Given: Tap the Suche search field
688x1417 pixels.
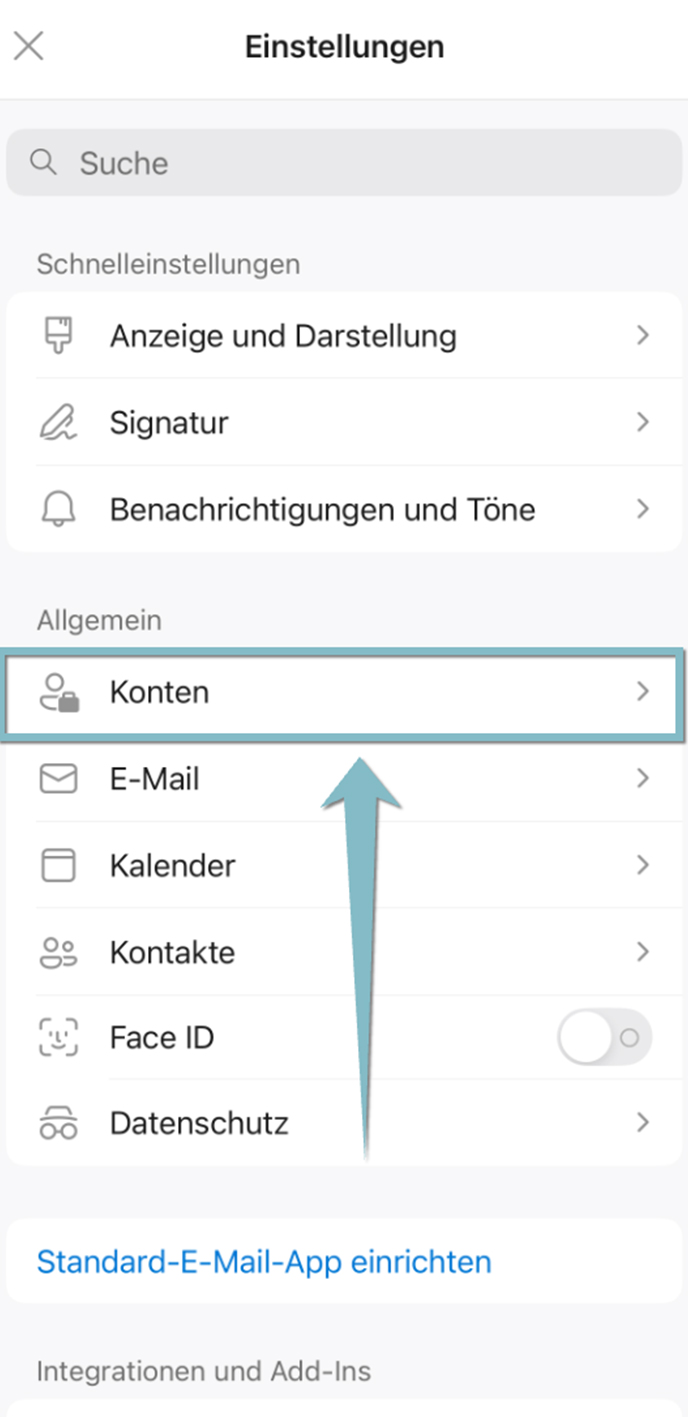Looking at the screenshot, I should click(x=344, y=162).
